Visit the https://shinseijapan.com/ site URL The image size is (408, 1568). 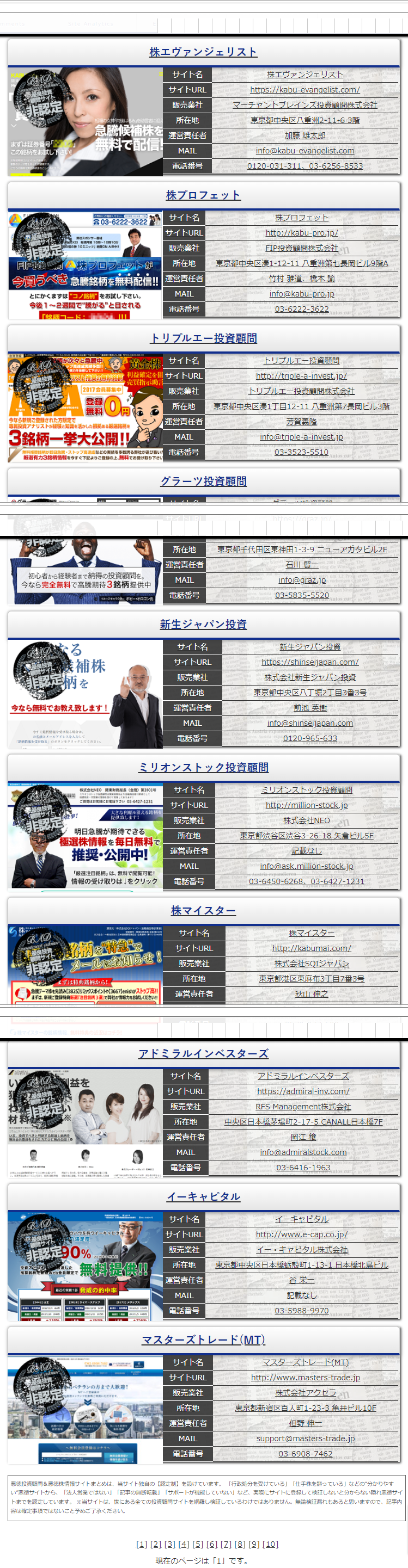click(310, 662)
